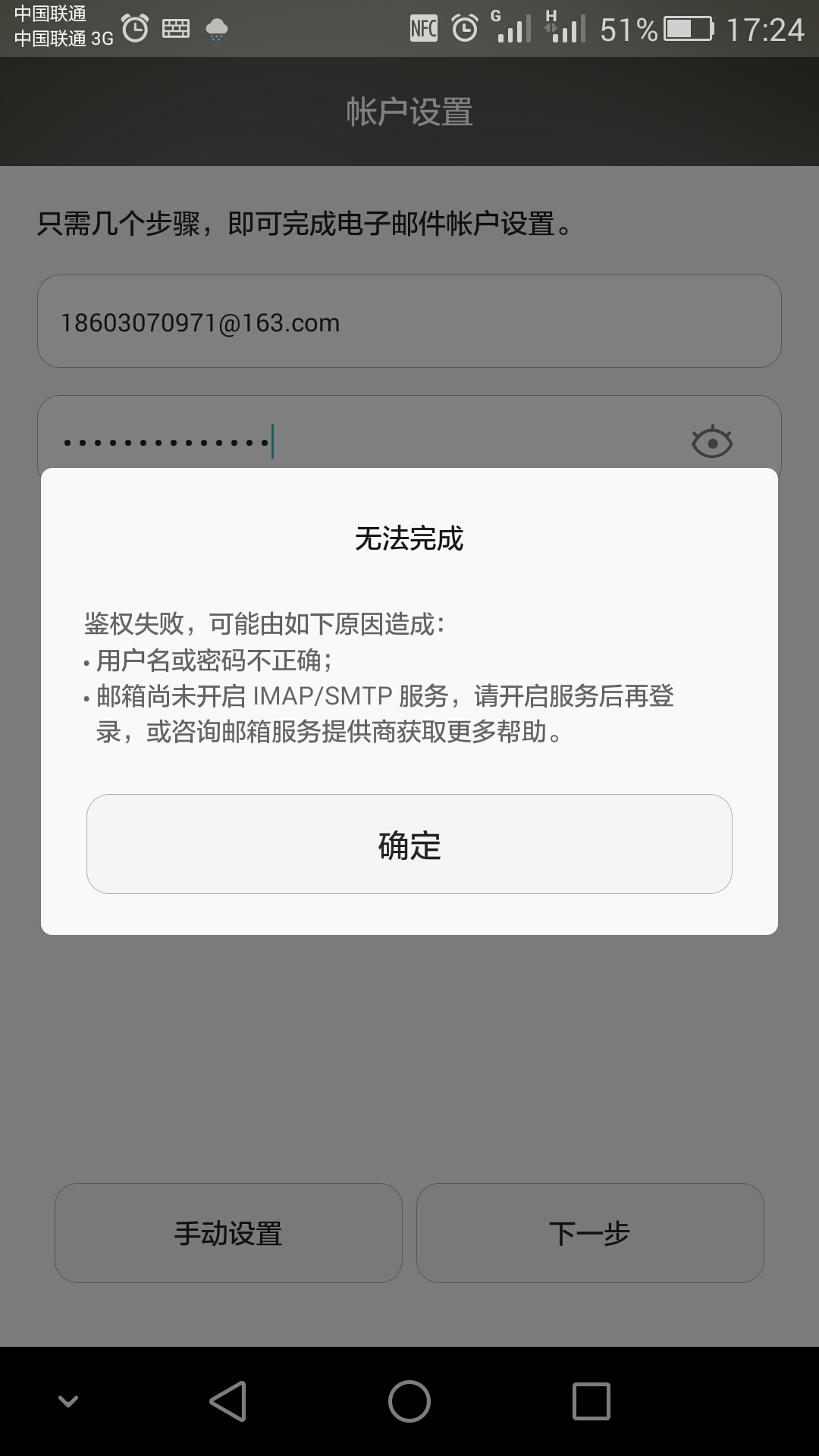Tap the Home circle navigation button

(409, 1399)
